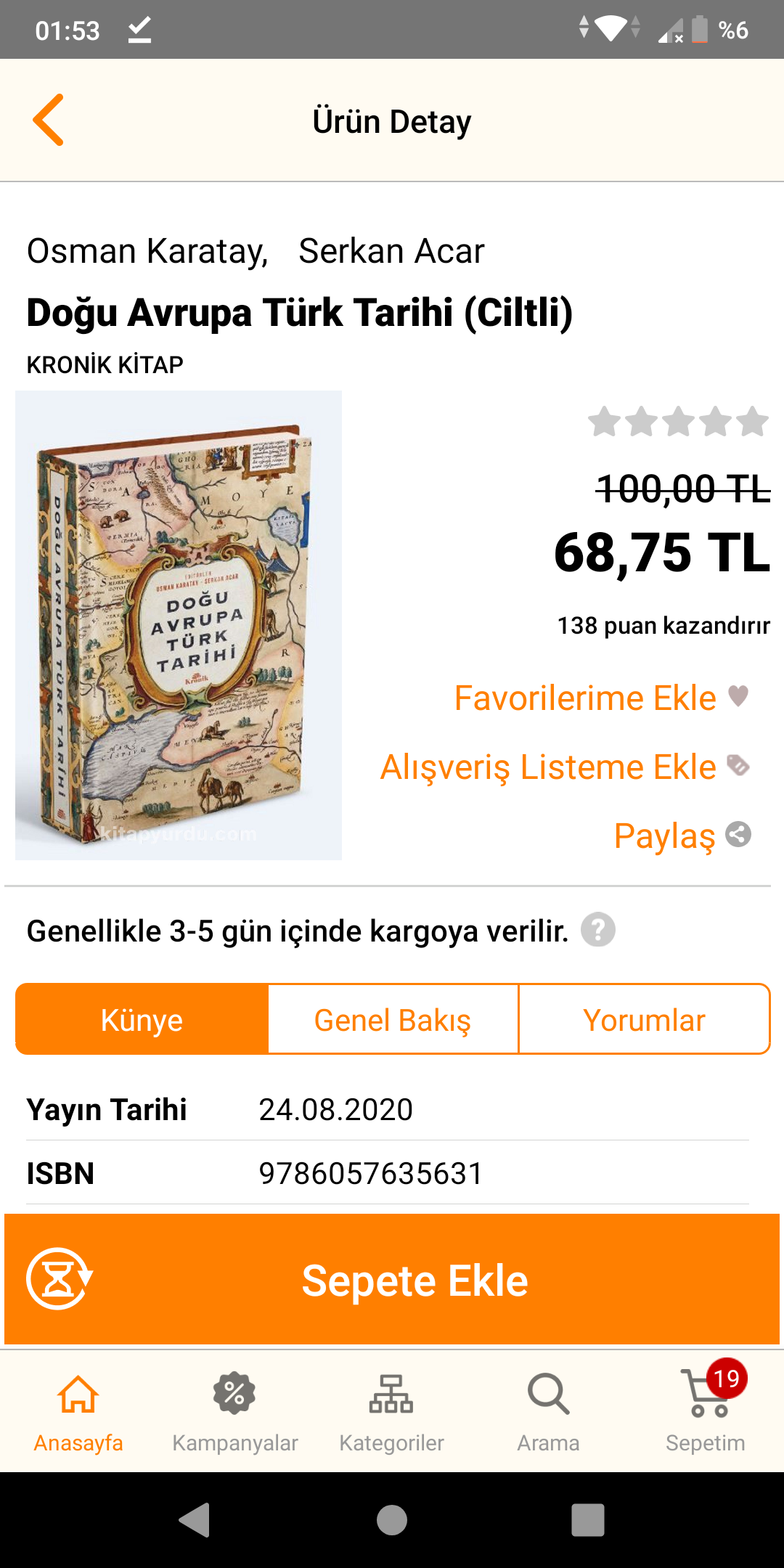Go back using the orange arrow
This screenshot has height=1568, width=784.
[49, 120]
